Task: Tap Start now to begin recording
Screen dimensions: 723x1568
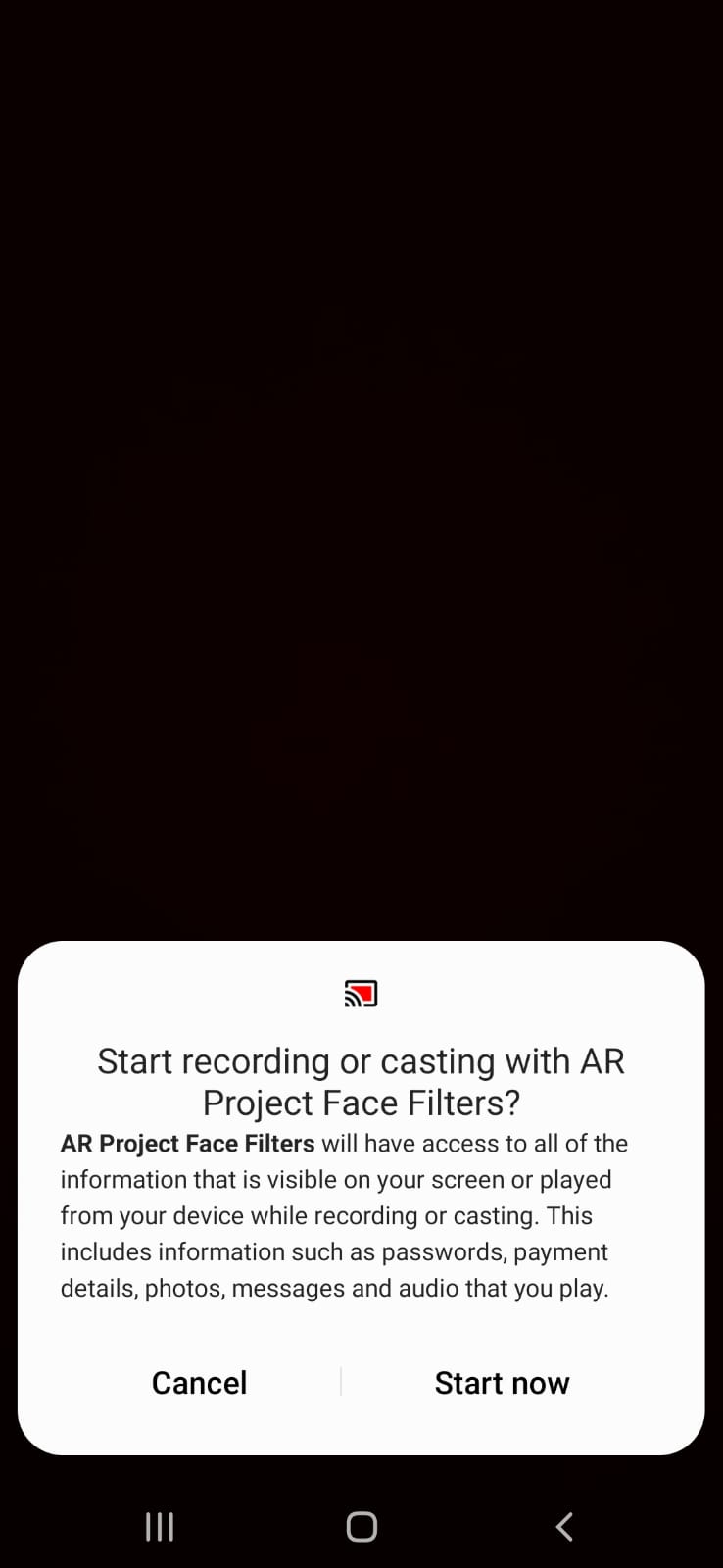Action: pos(502,1383)
